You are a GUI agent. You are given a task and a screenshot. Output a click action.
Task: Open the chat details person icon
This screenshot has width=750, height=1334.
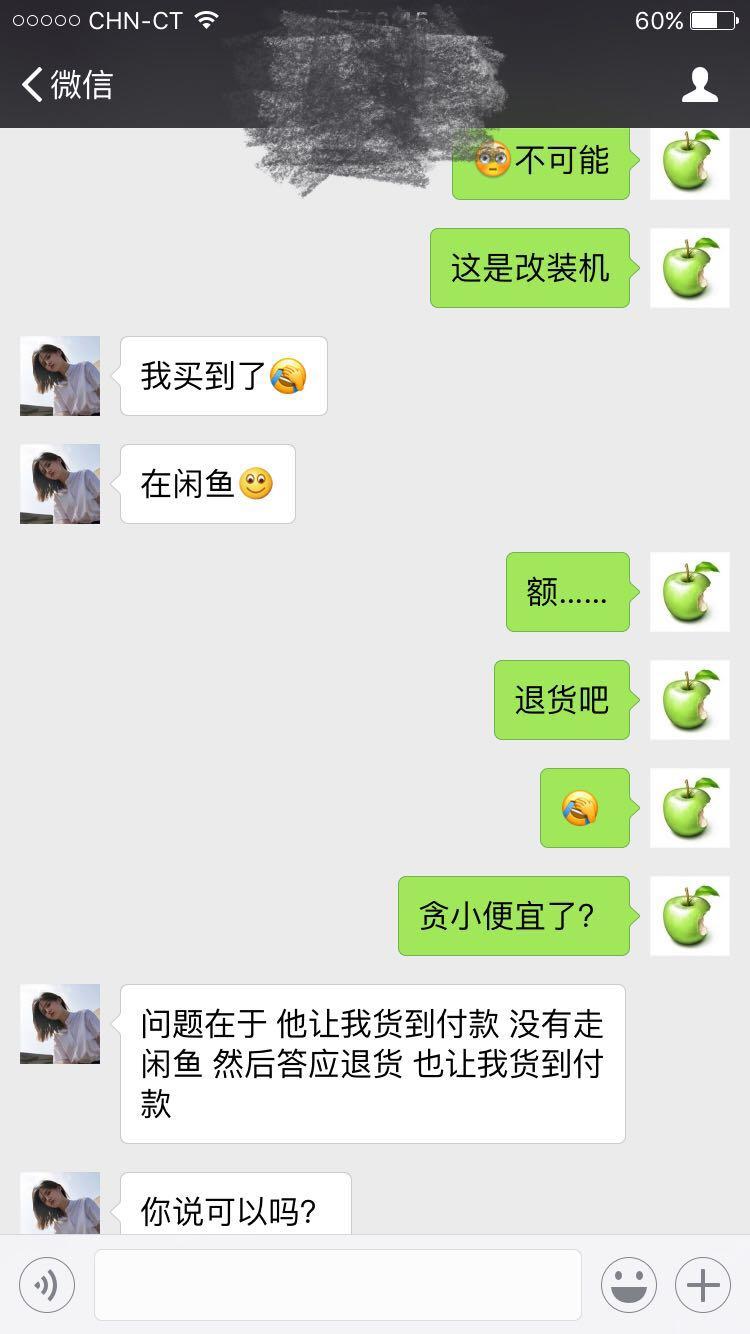[x=699, y=85]
